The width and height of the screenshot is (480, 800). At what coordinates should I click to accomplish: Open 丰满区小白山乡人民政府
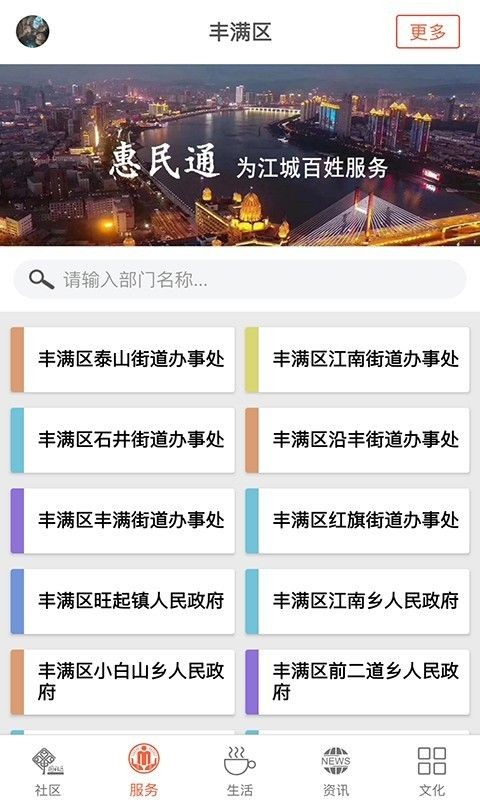[122, 682]
